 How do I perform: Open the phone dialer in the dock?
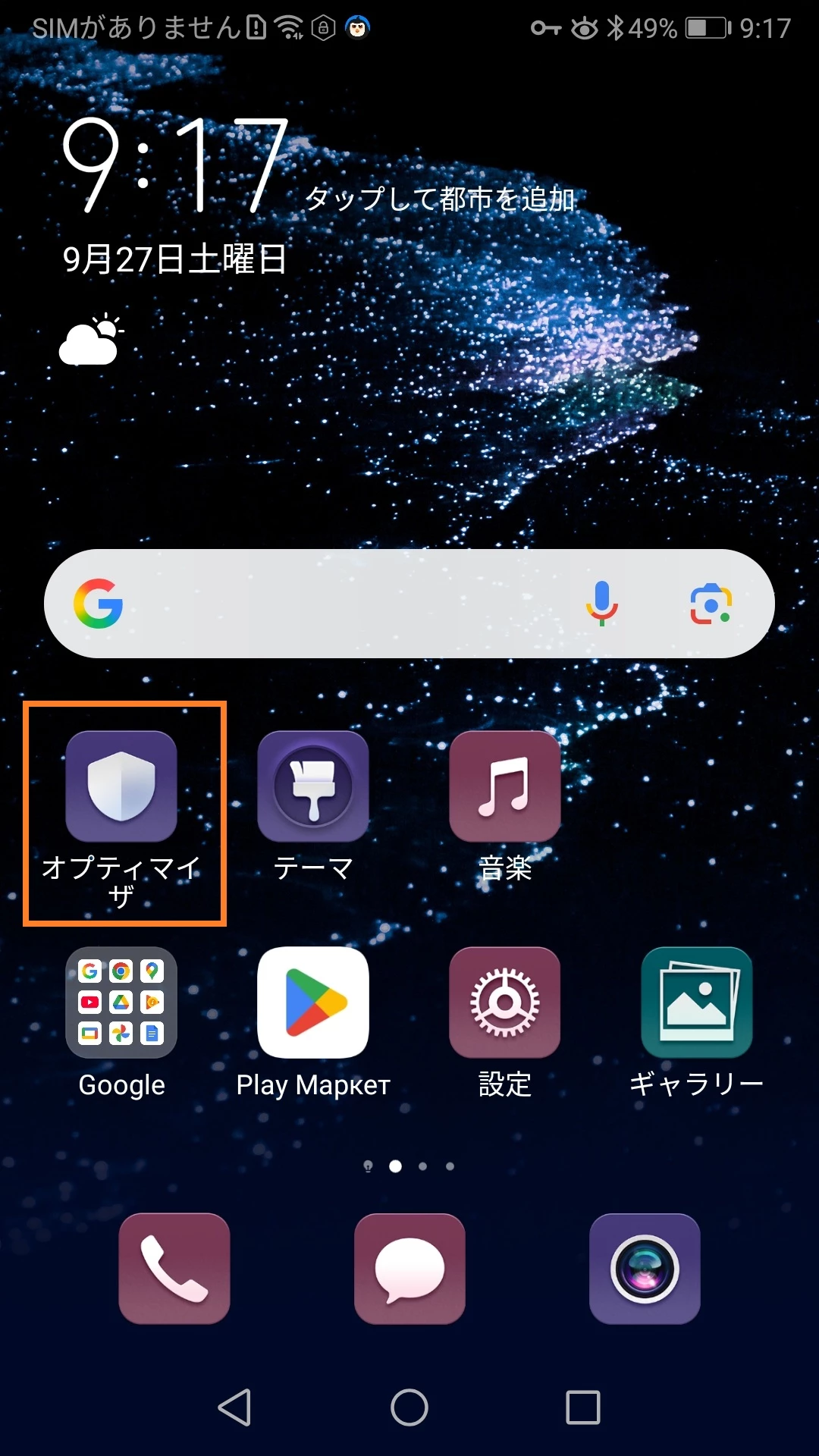[174, 1269]
